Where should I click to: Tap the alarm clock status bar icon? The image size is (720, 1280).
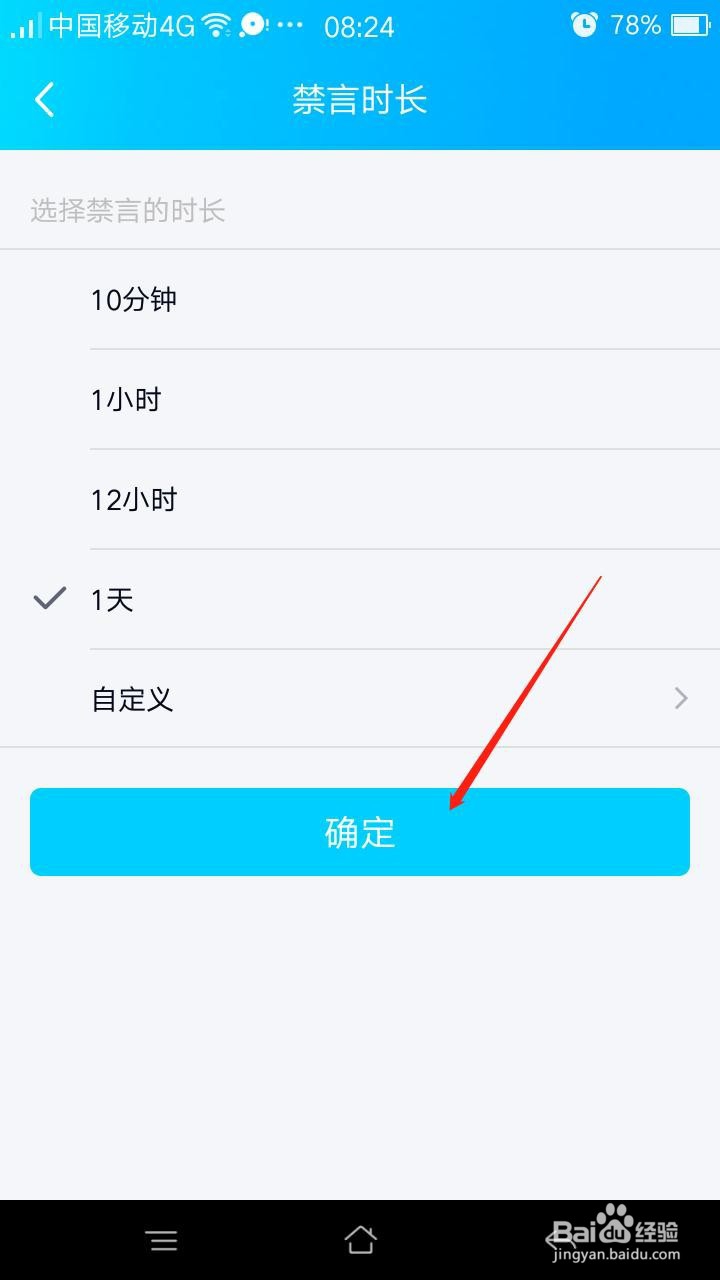tap(583, 25)
